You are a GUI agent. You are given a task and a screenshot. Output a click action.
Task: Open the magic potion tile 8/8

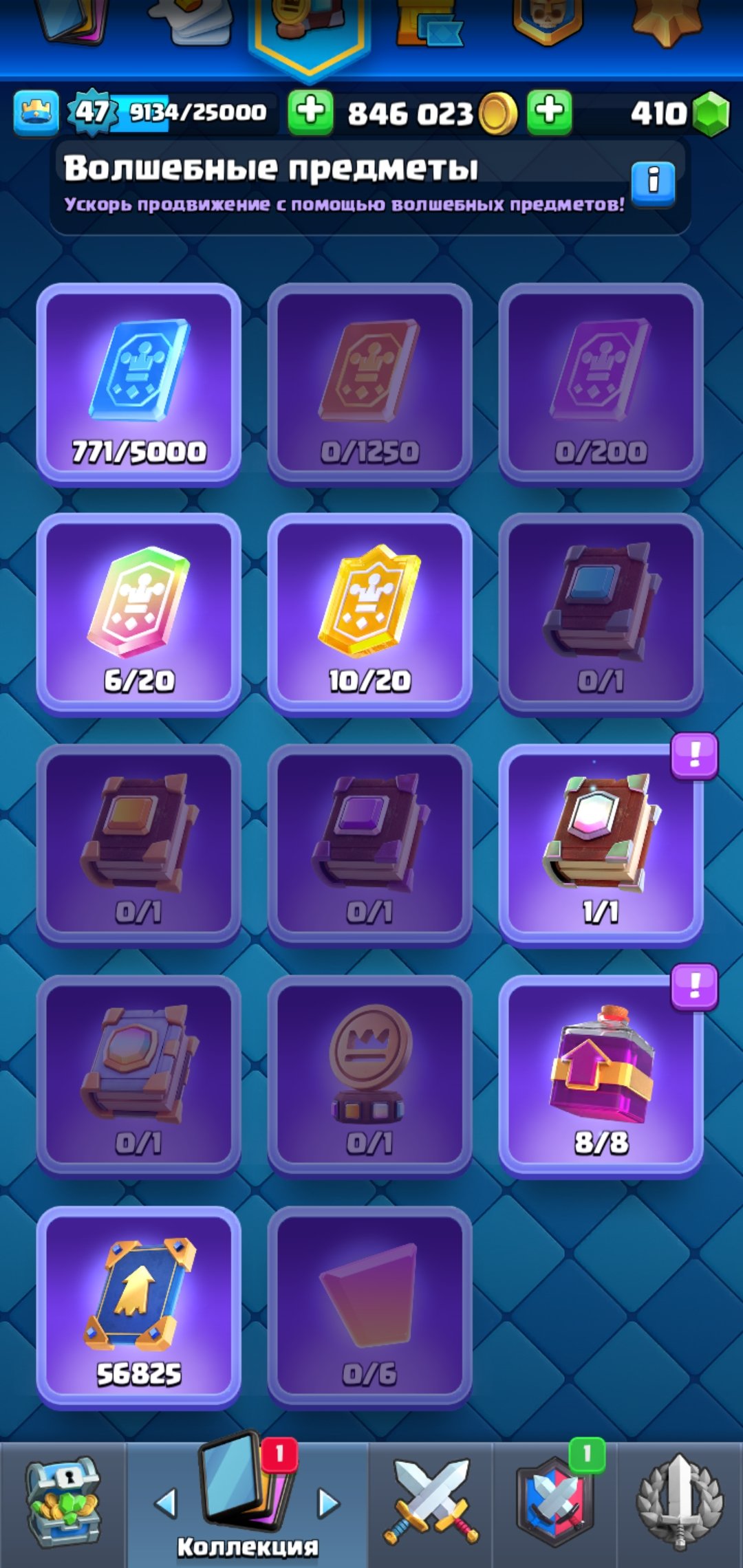coord(601,1076)
